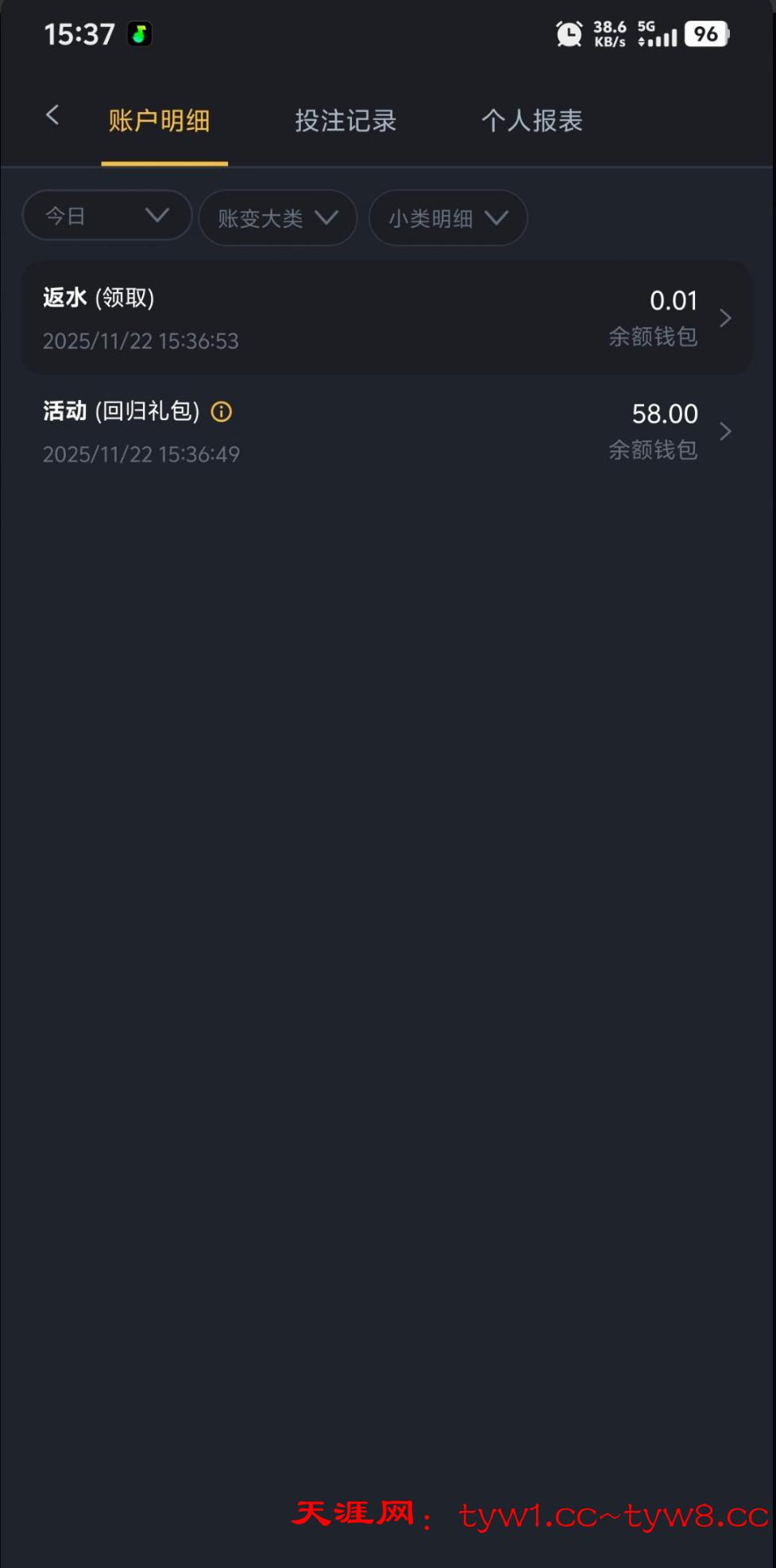Screen dimensions: 776x1568
Task: Switch to the 投注记录 tab
Action: (346, 121)
